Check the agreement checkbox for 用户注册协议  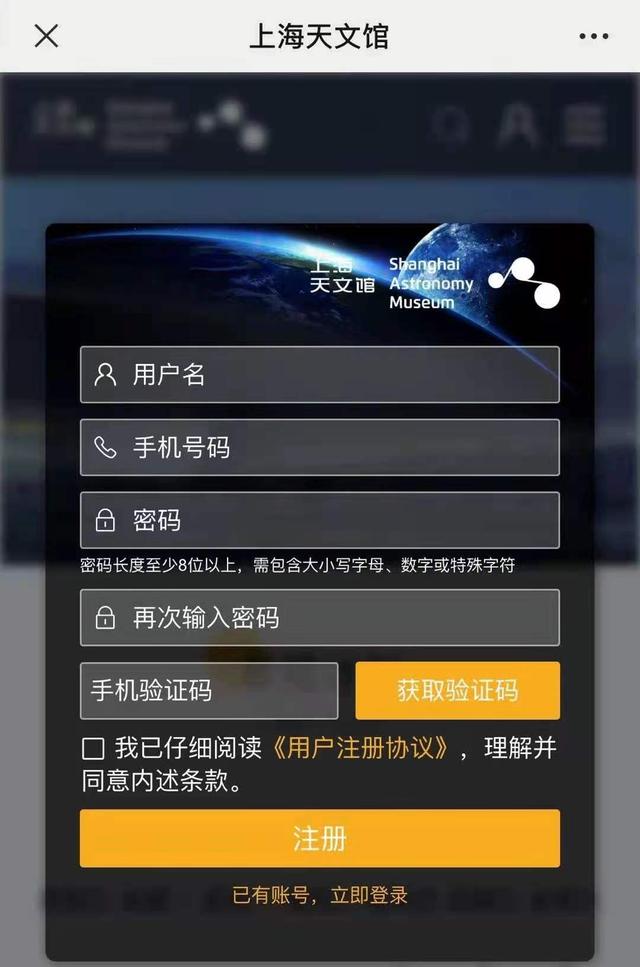point(94,749)
